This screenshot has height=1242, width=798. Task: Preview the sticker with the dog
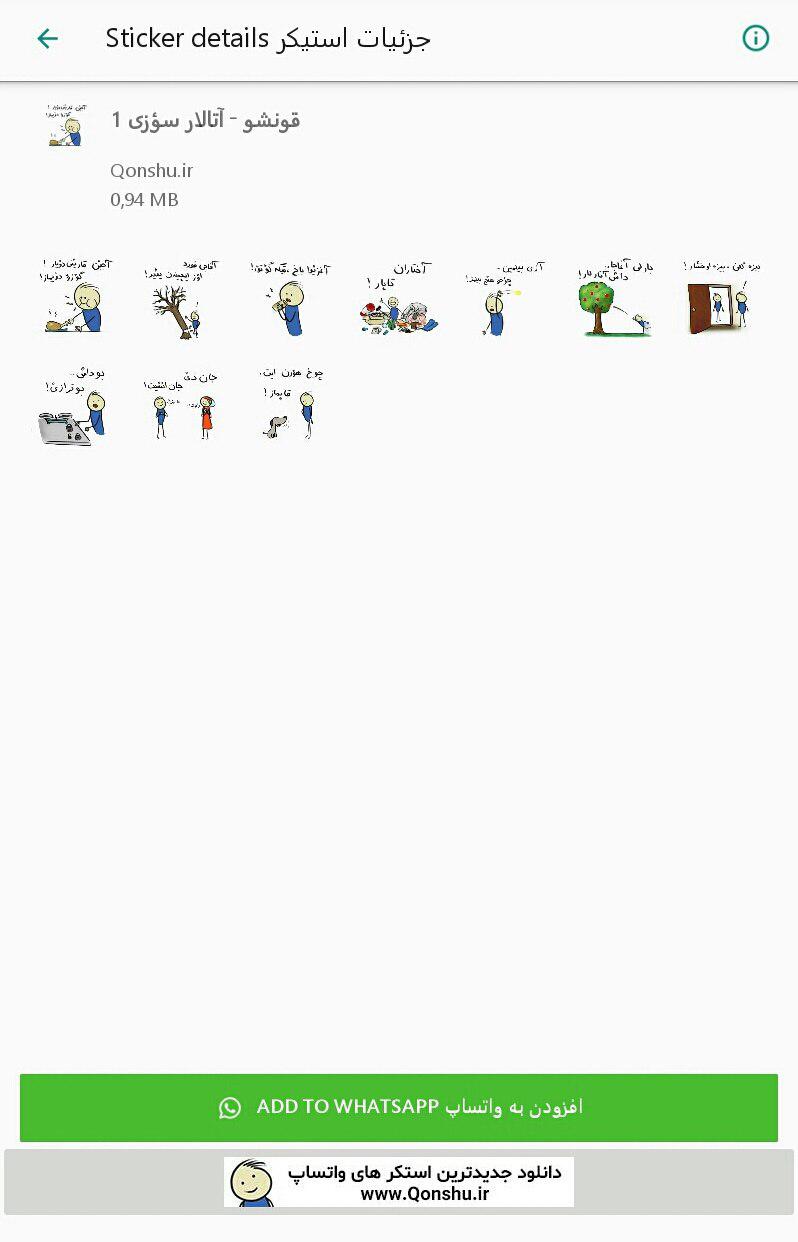tap(290, 405)
